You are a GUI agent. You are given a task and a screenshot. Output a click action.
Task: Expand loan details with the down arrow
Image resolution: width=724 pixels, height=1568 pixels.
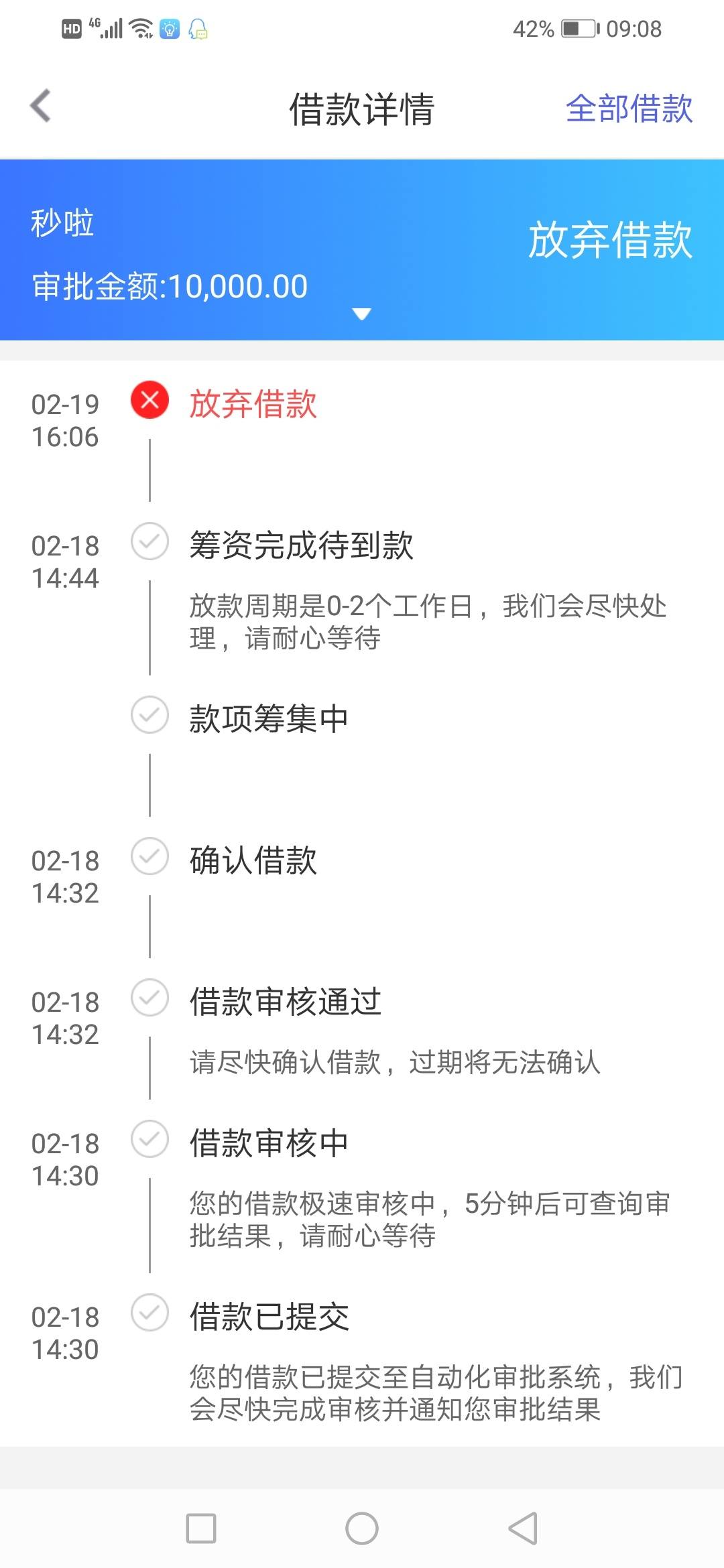[361, 314]
